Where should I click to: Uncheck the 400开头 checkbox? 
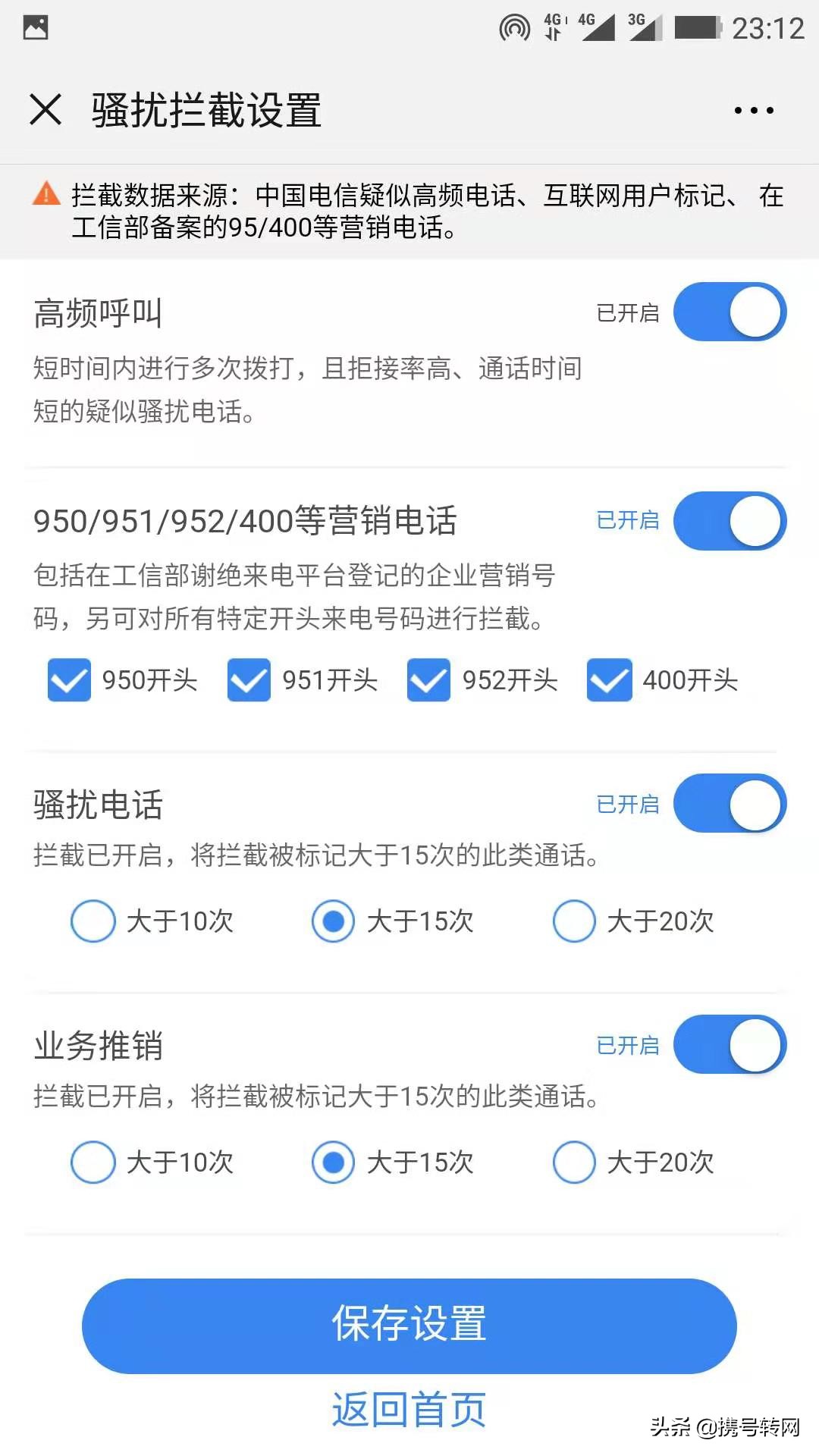pyautogui.click(x=610, y=681)
